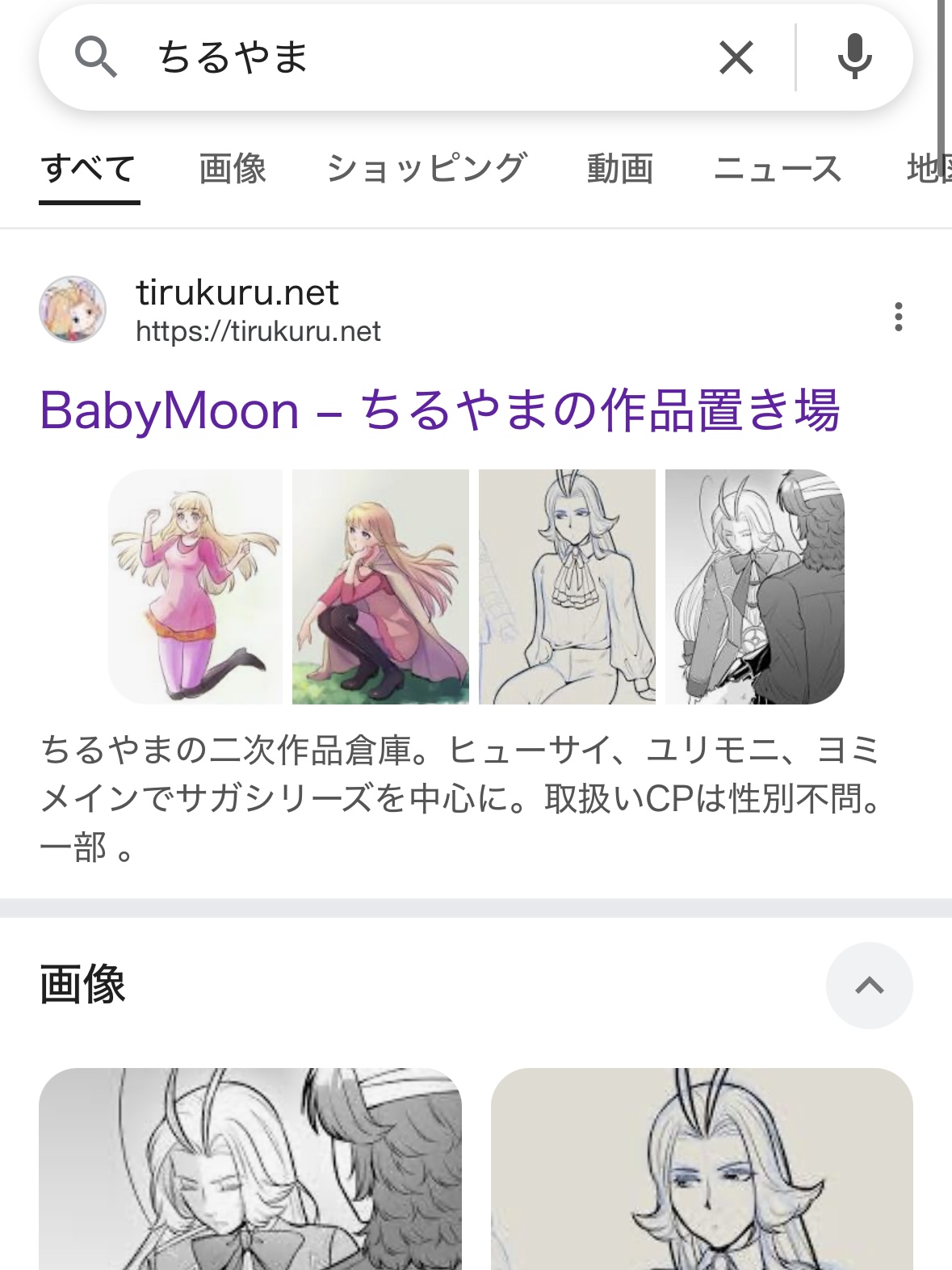Screen dimensions: 952x1270
Task: Select the すべて tab
Action: click(89, 169)
